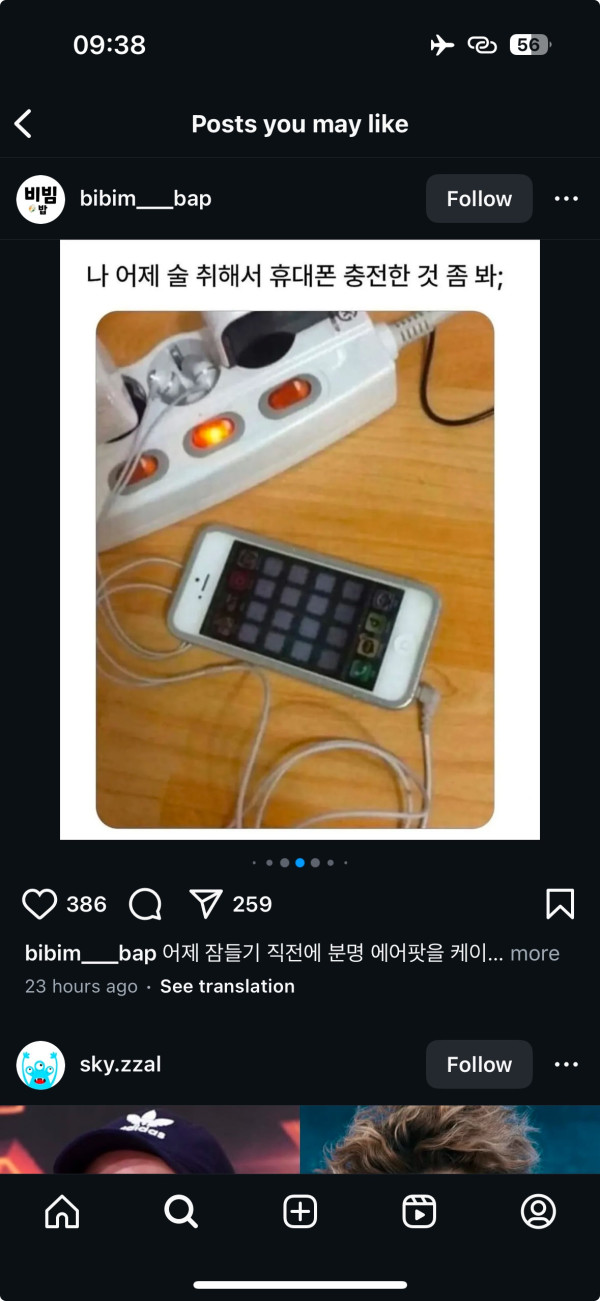This screenshot has width=600, height=1301.
Task: Like the bibim___bap post
Action: tap(40, 904)
